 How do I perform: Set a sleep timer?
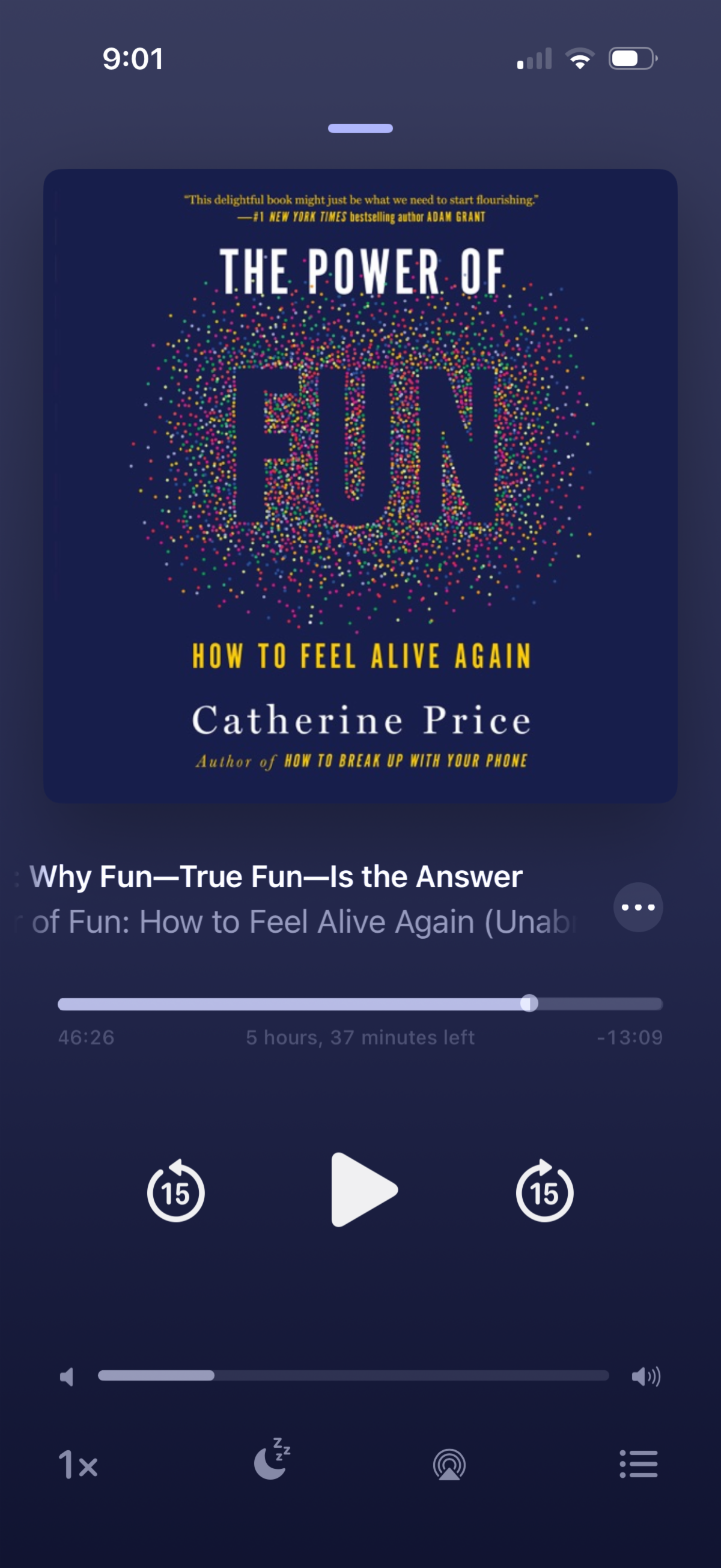272,1460
